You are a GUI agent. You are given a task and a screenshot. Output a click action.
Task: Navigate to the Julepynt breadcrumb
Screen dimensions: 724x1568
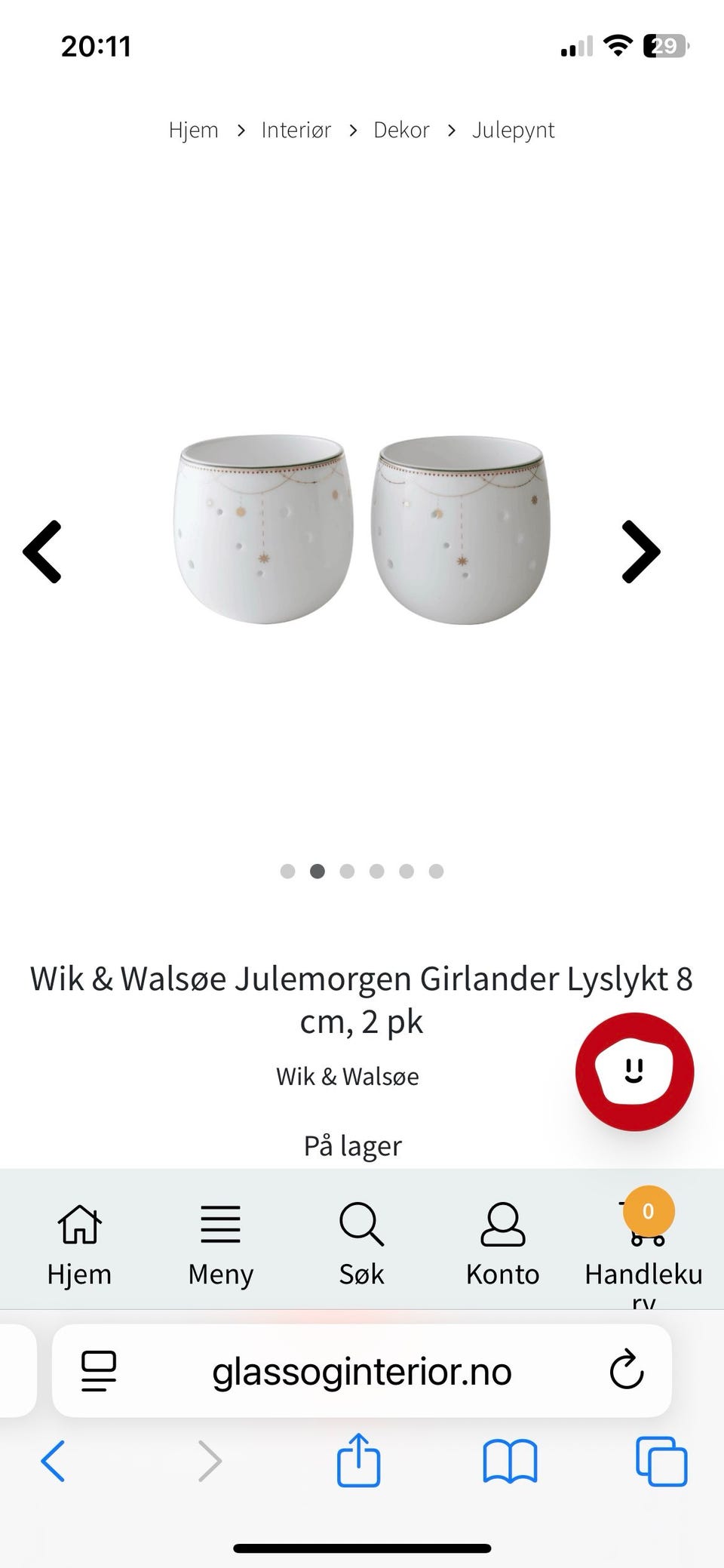point(514,129)
